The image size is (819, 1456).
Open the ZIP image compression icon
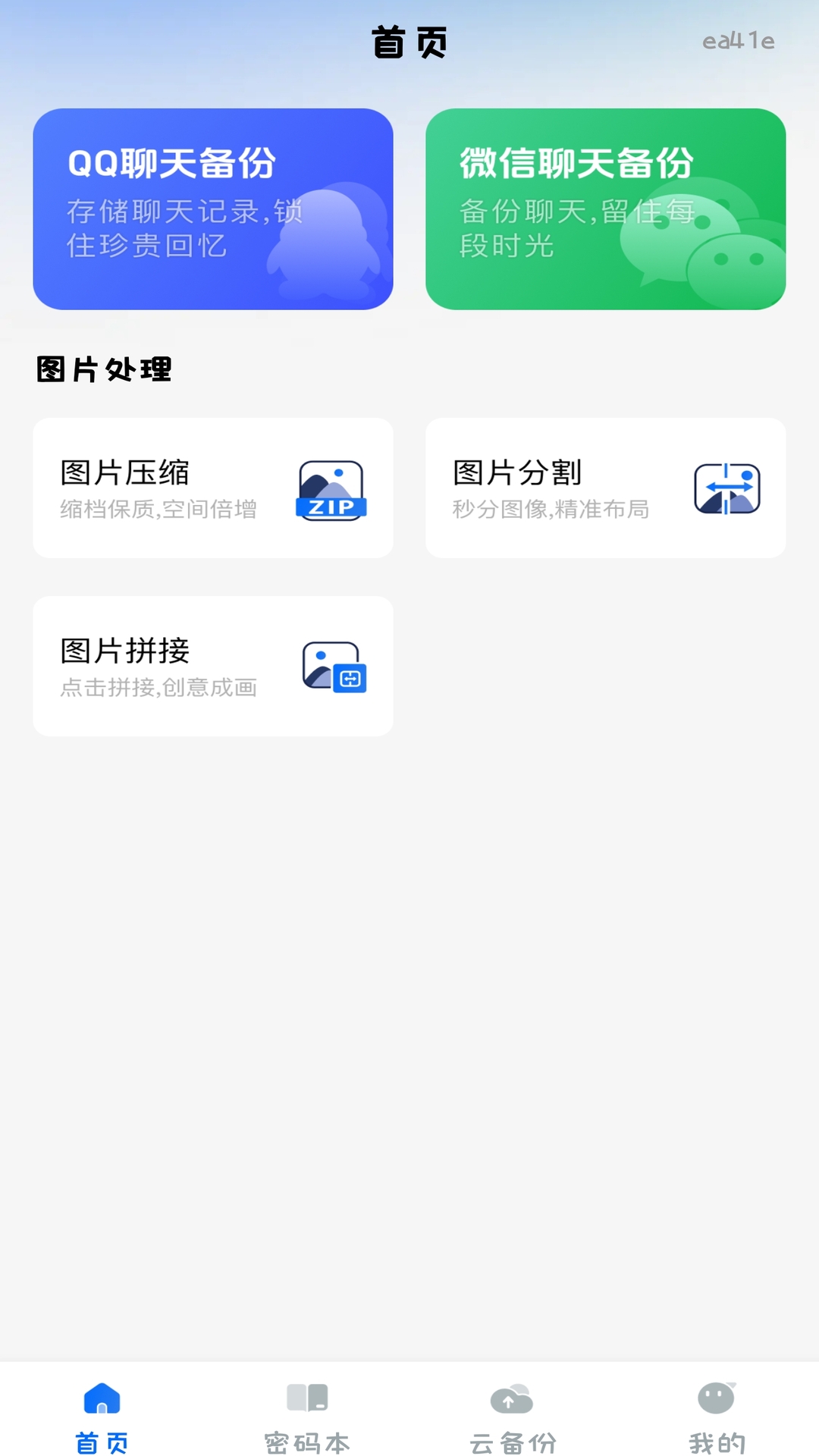[x=332, y=489]
